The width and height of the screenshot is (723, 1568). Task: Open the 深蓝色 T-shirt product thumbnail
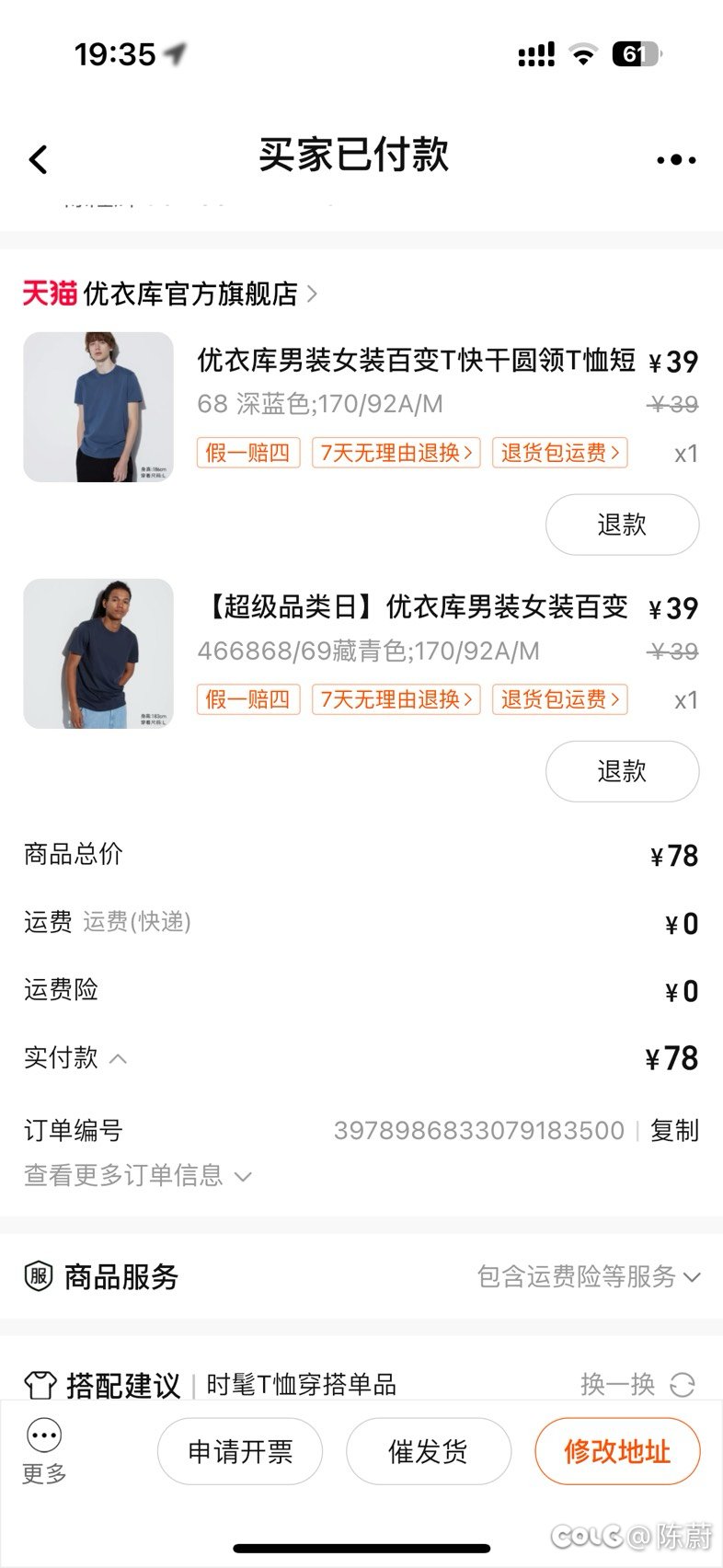[98, 407]
